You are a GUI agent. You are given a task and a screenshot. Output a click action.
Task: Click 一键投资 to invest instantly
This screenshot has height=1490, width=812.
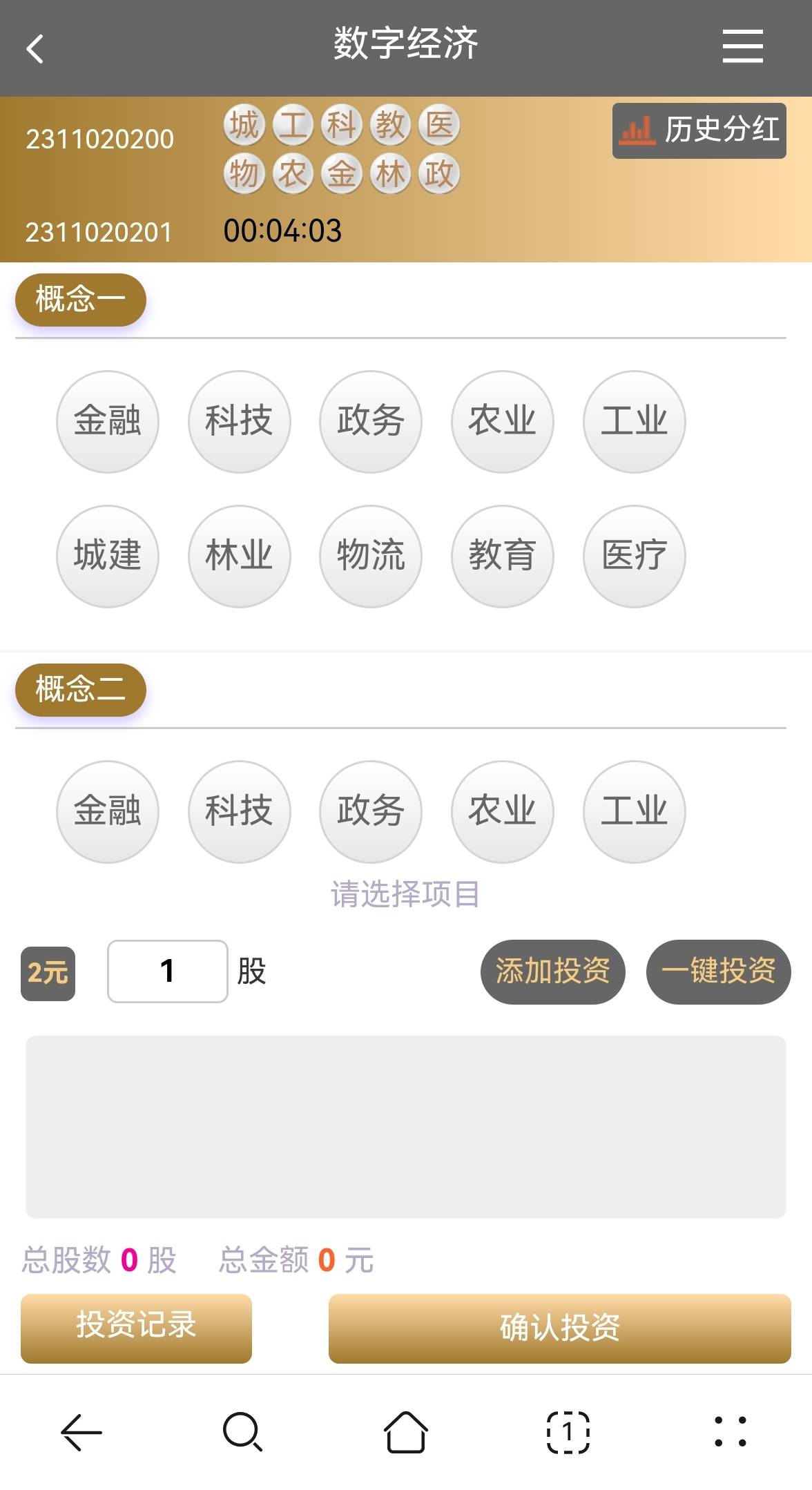pyautogui.click(x=717, y=971)
